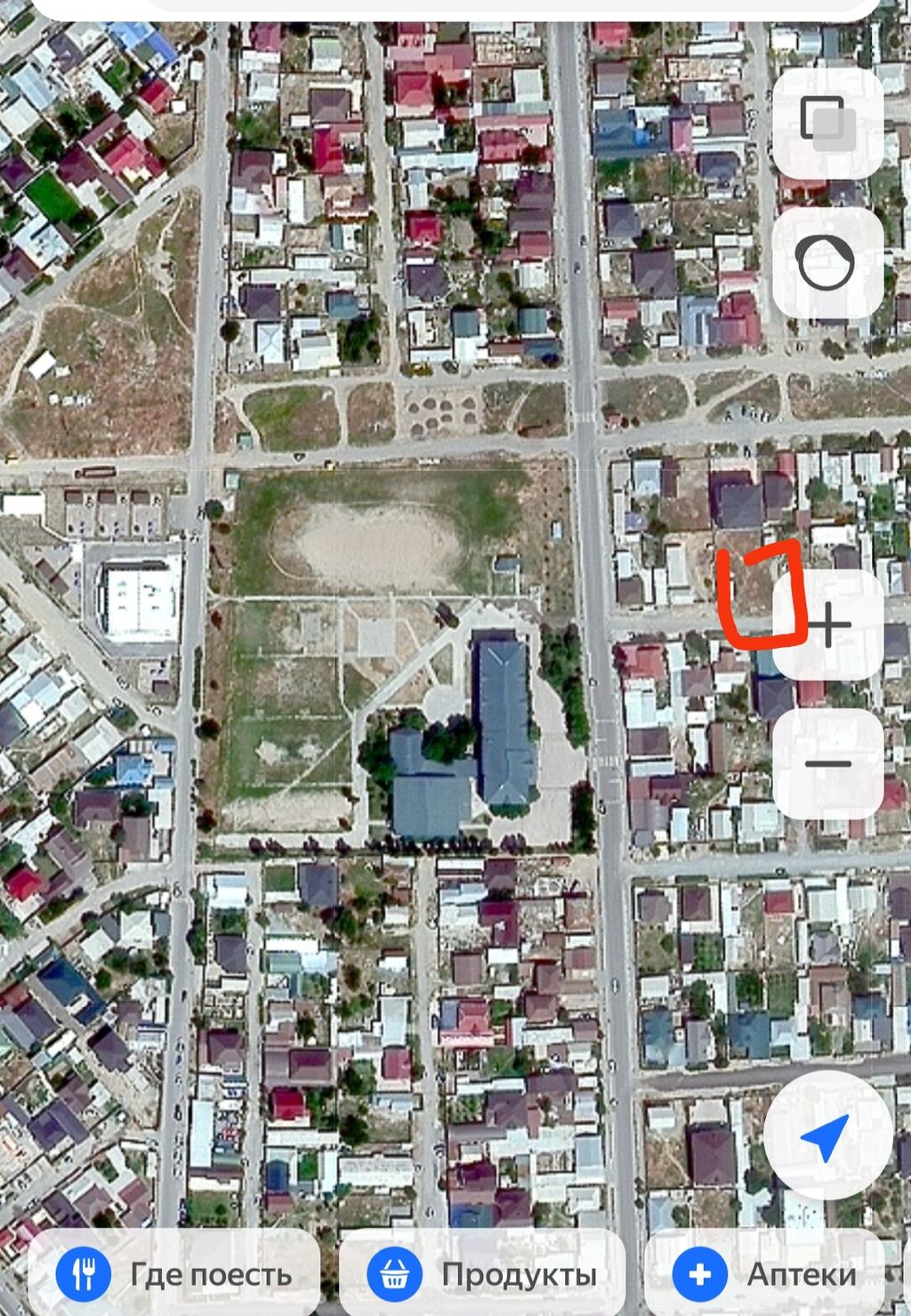The height and width of the screenshot is (1316, 911).
Task: Zoom in with the plus button
Action: pyautogui.click(x=827, y=625)
